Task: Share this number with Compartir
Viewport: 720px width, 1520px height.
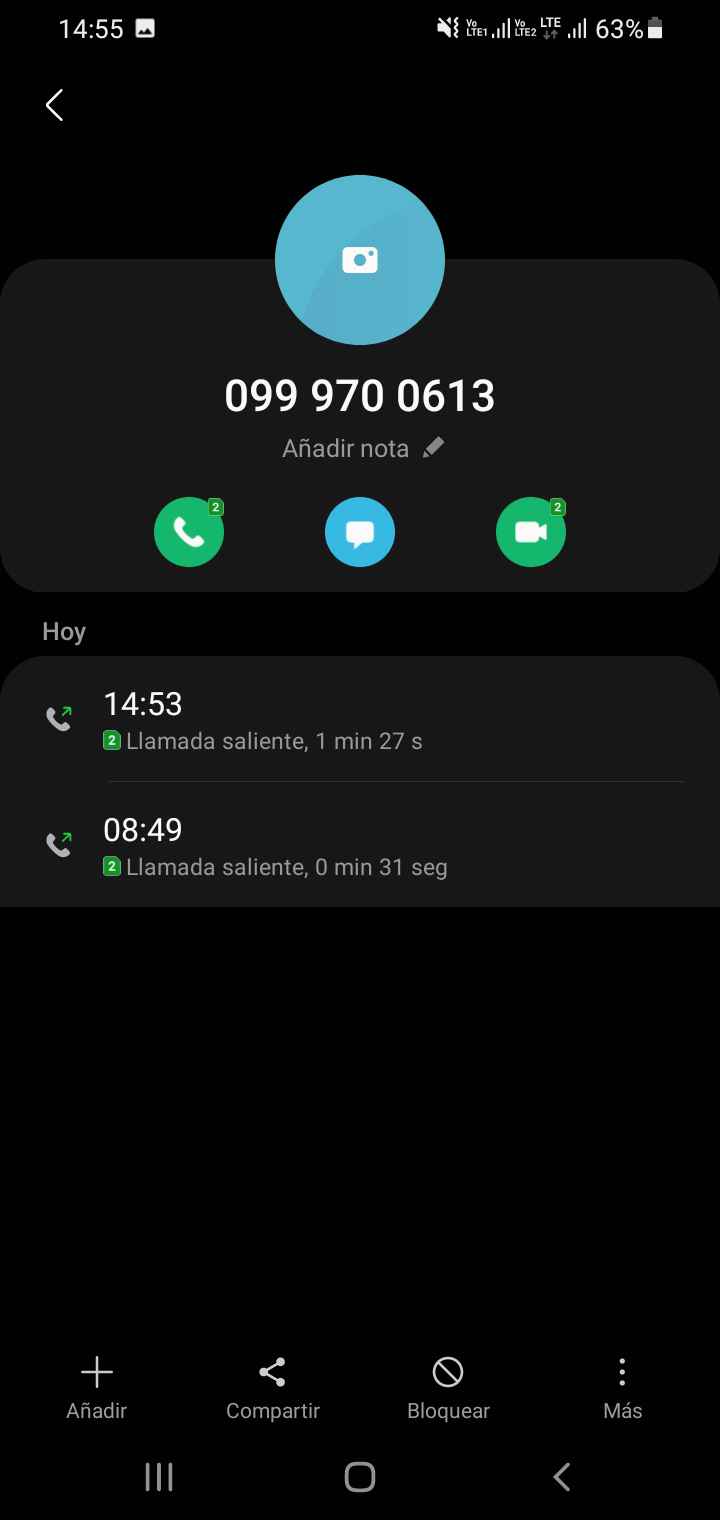Action: [273, 1388]
